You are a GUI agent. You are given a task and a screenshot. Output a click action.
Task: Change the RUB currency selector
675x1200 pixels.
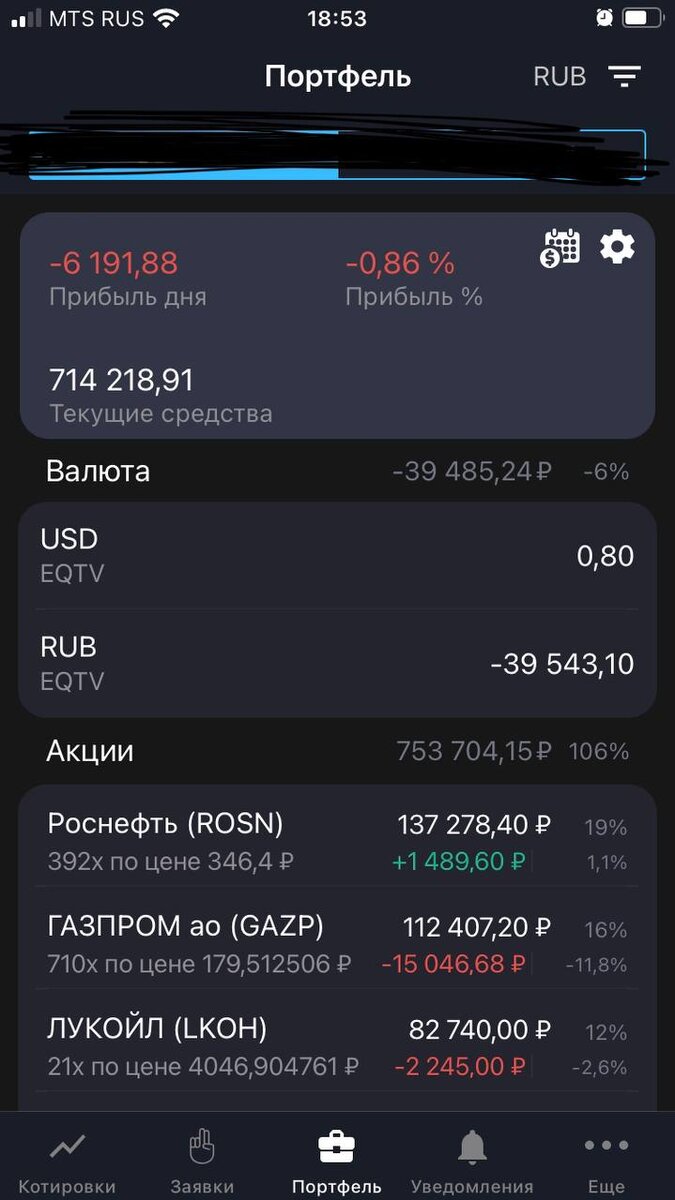[x=560, y=77]
